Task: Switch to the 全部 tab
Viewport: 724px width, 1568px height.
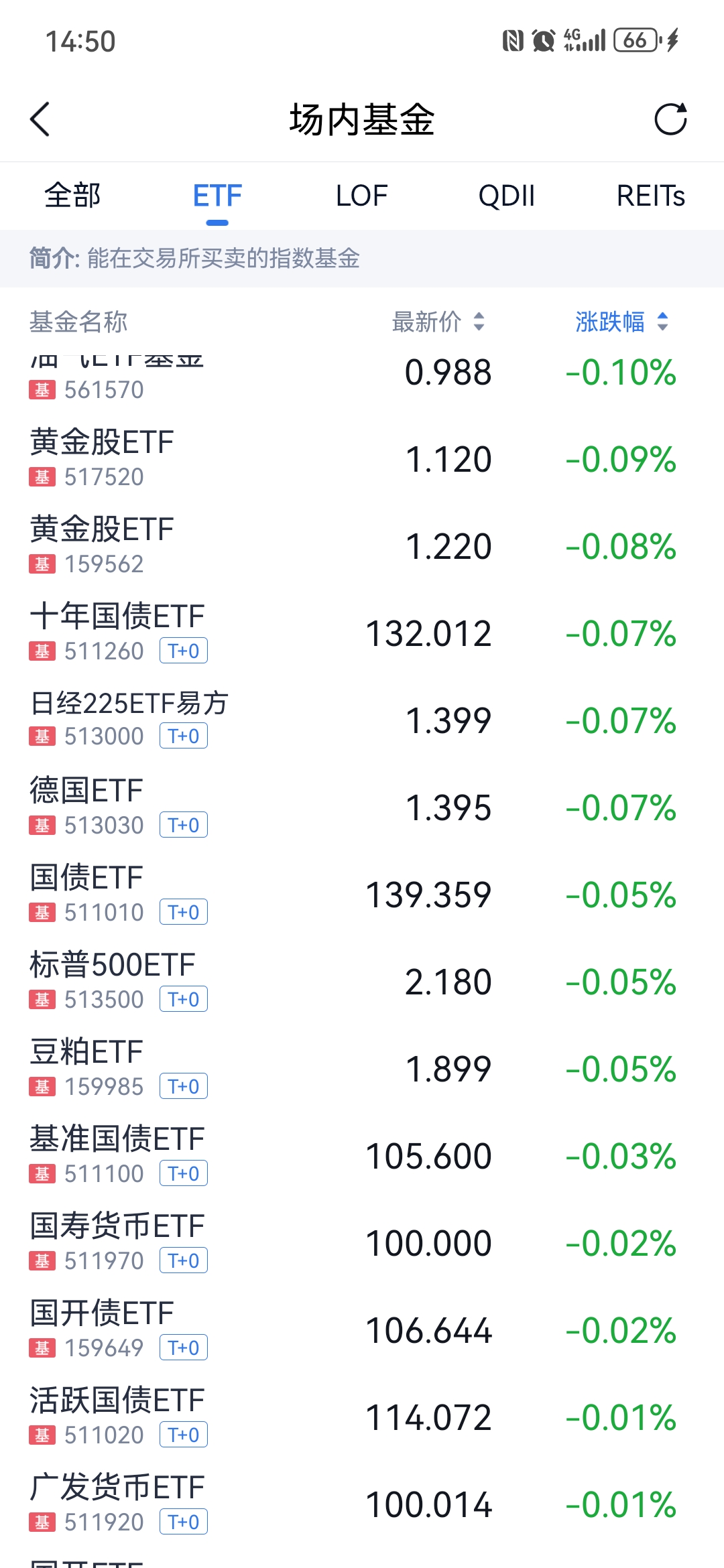Action: [x=72, y=196]
